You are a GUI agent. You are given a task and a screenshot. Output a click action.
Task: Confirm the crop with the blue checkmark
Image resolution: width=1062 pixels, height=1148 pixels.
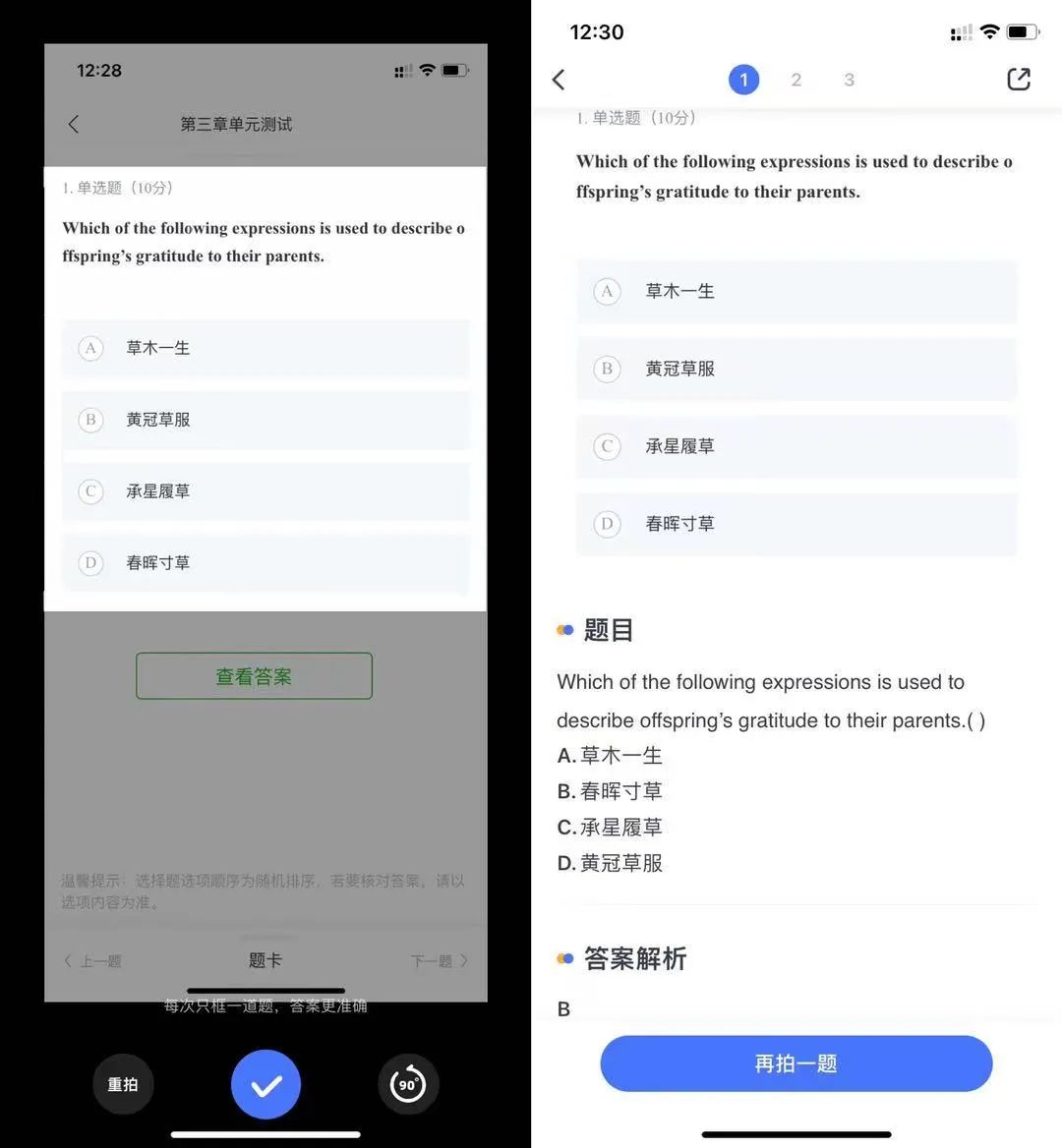click(265, 1084)
